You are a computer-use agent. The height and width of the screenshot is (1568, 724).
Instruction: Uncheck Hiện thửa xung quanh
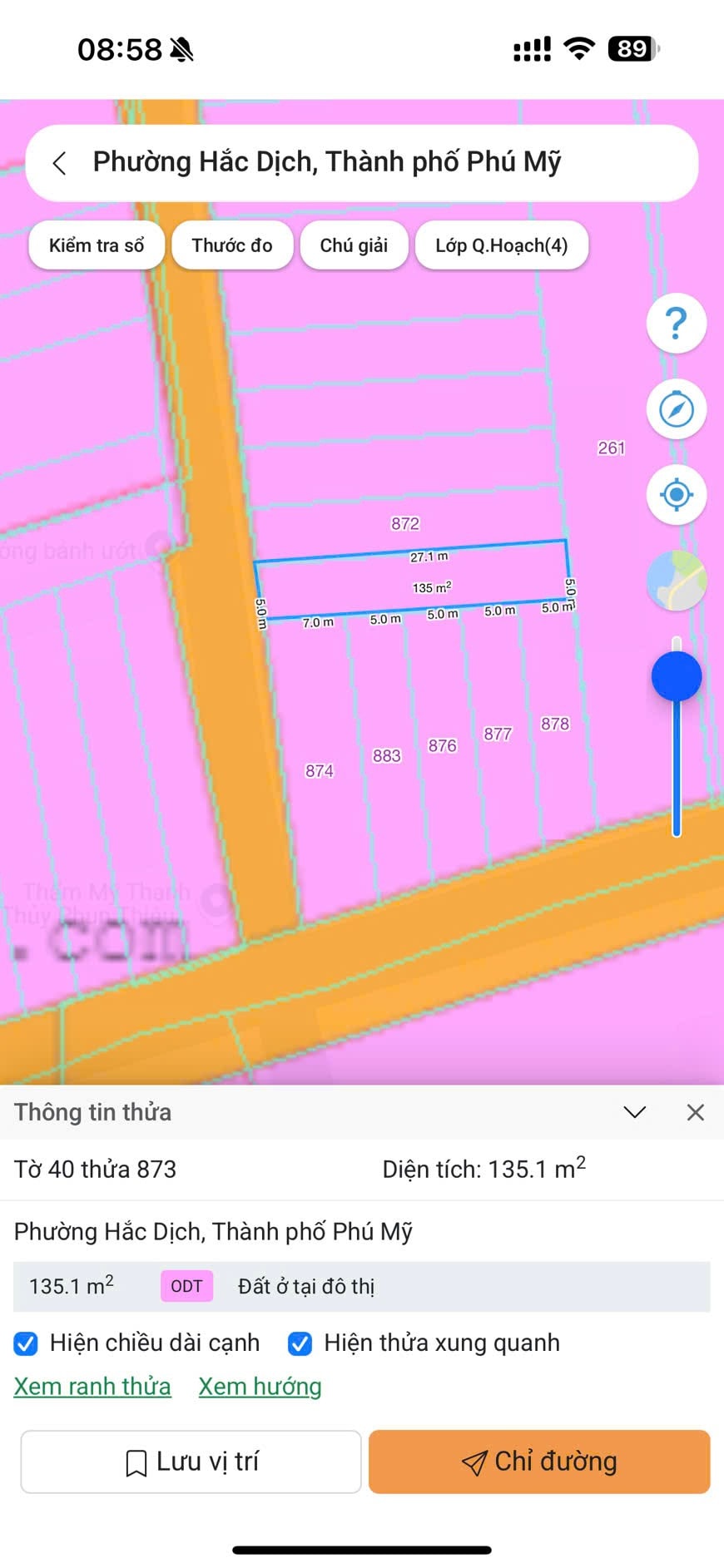[300, 1343]
